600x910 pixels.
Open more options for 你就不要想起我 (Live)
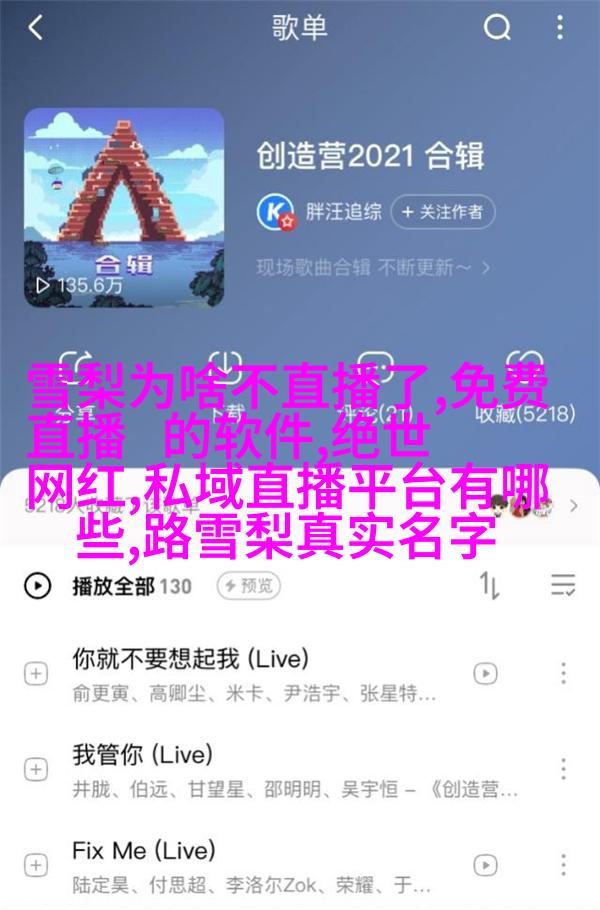(x=565, y=674)
